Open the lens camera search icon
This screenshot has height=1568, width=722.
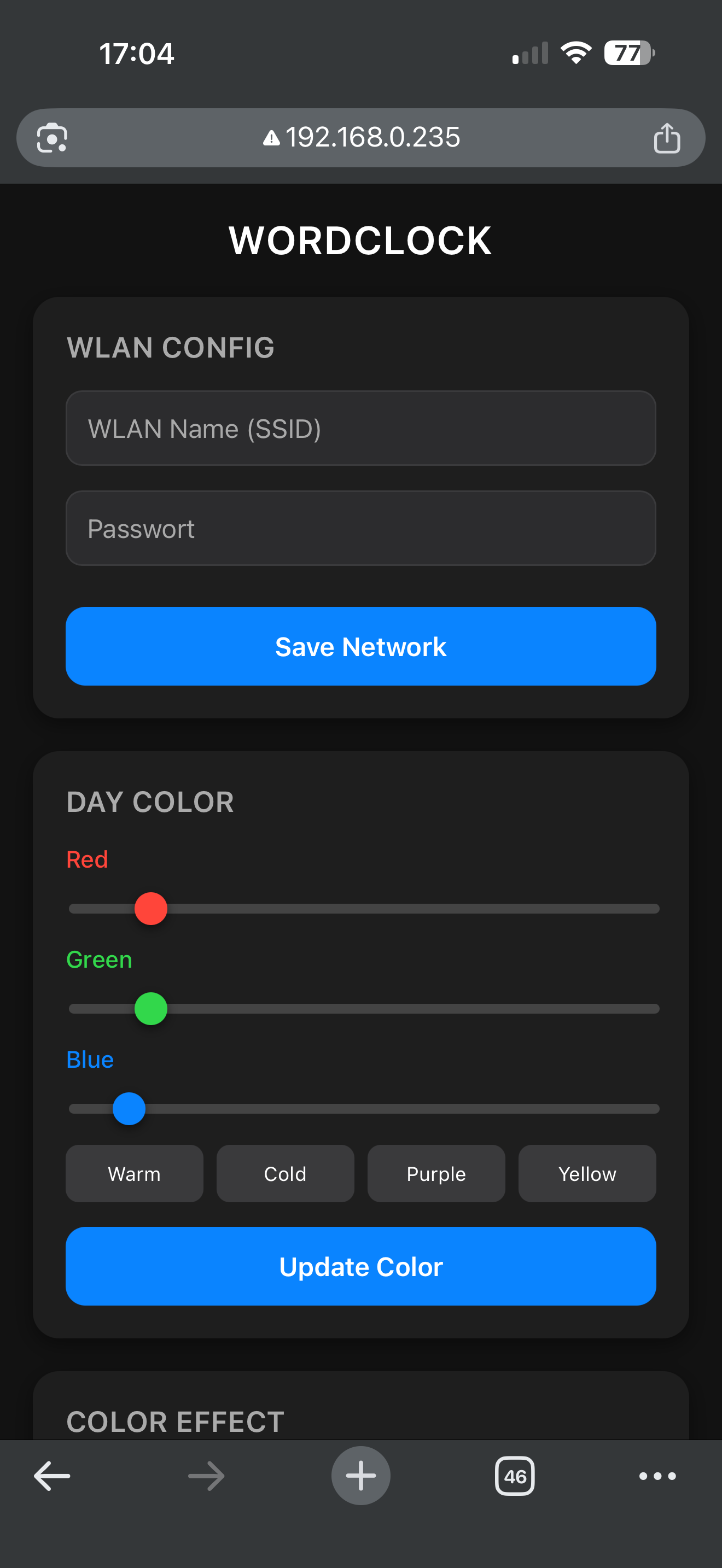53,138
